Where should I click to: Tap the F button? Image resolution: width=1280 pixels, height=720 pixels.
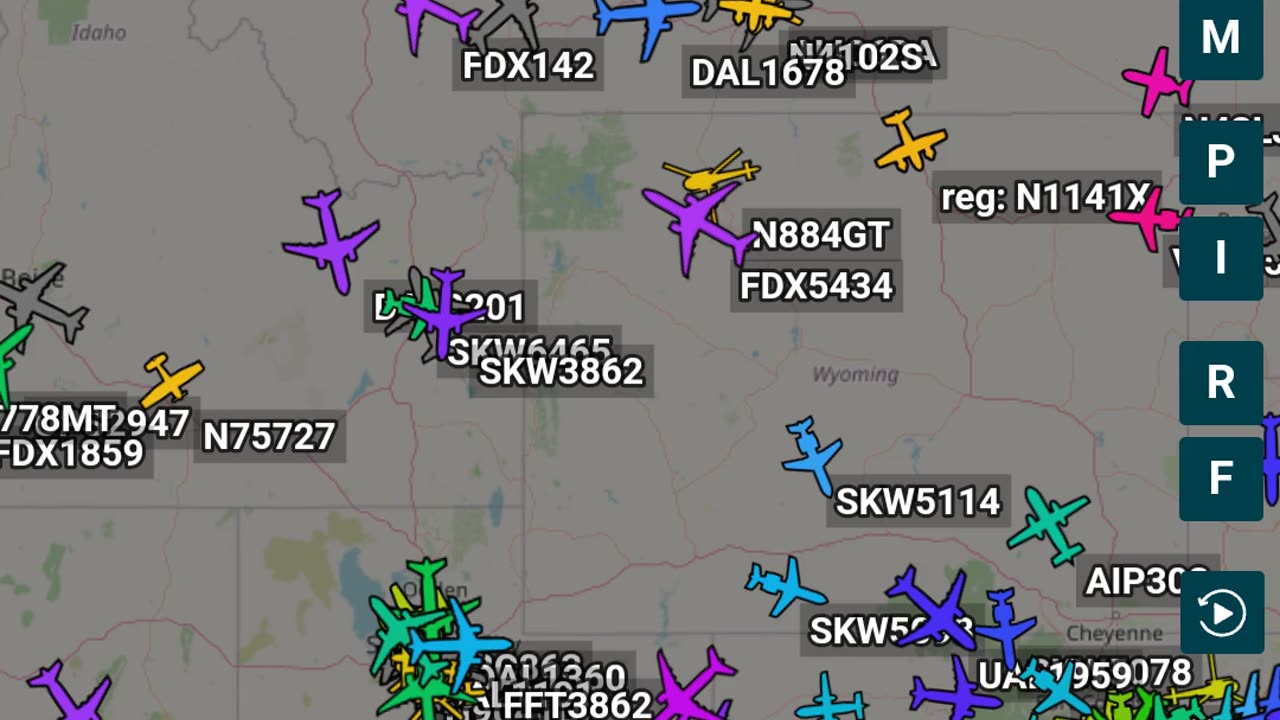click(1220, 478)
